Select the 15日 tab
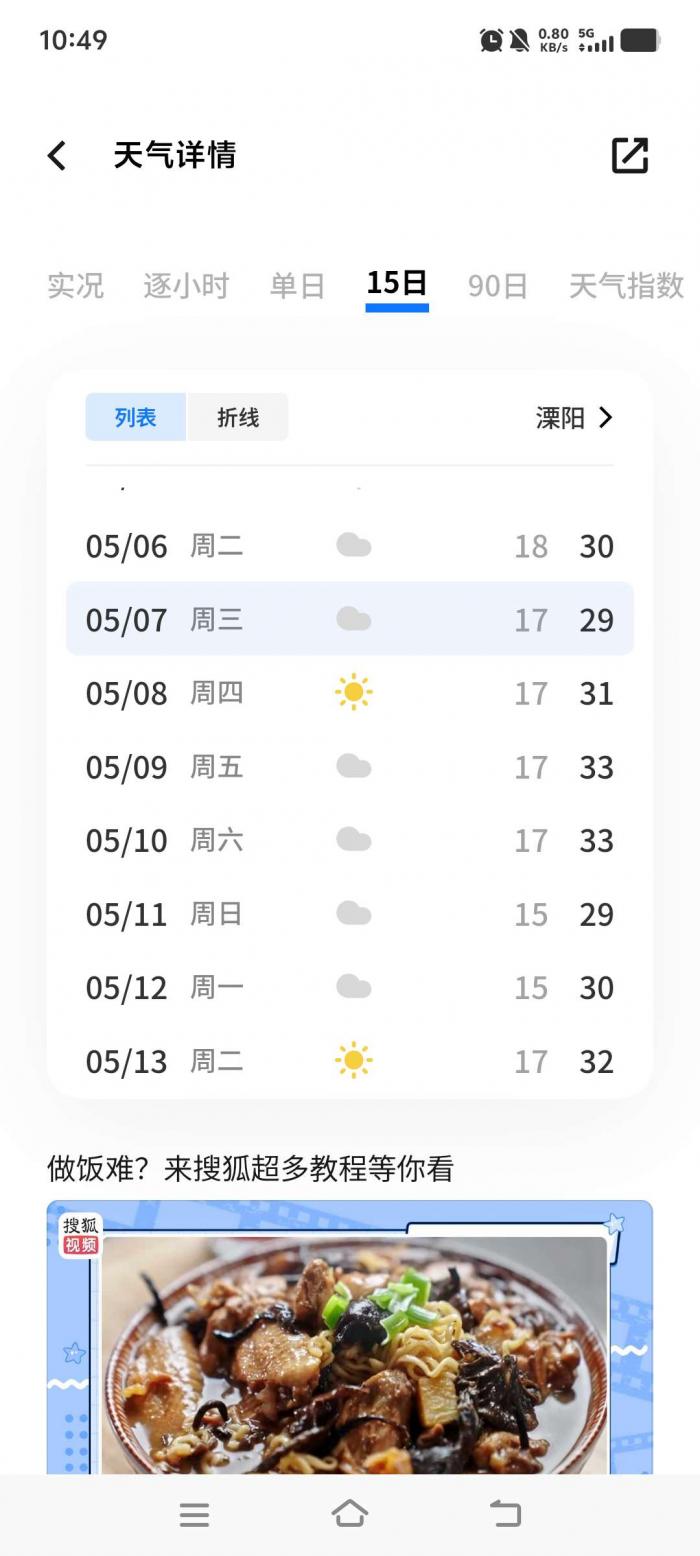Viewport: 700px width, 1556px height. point(397,284)
